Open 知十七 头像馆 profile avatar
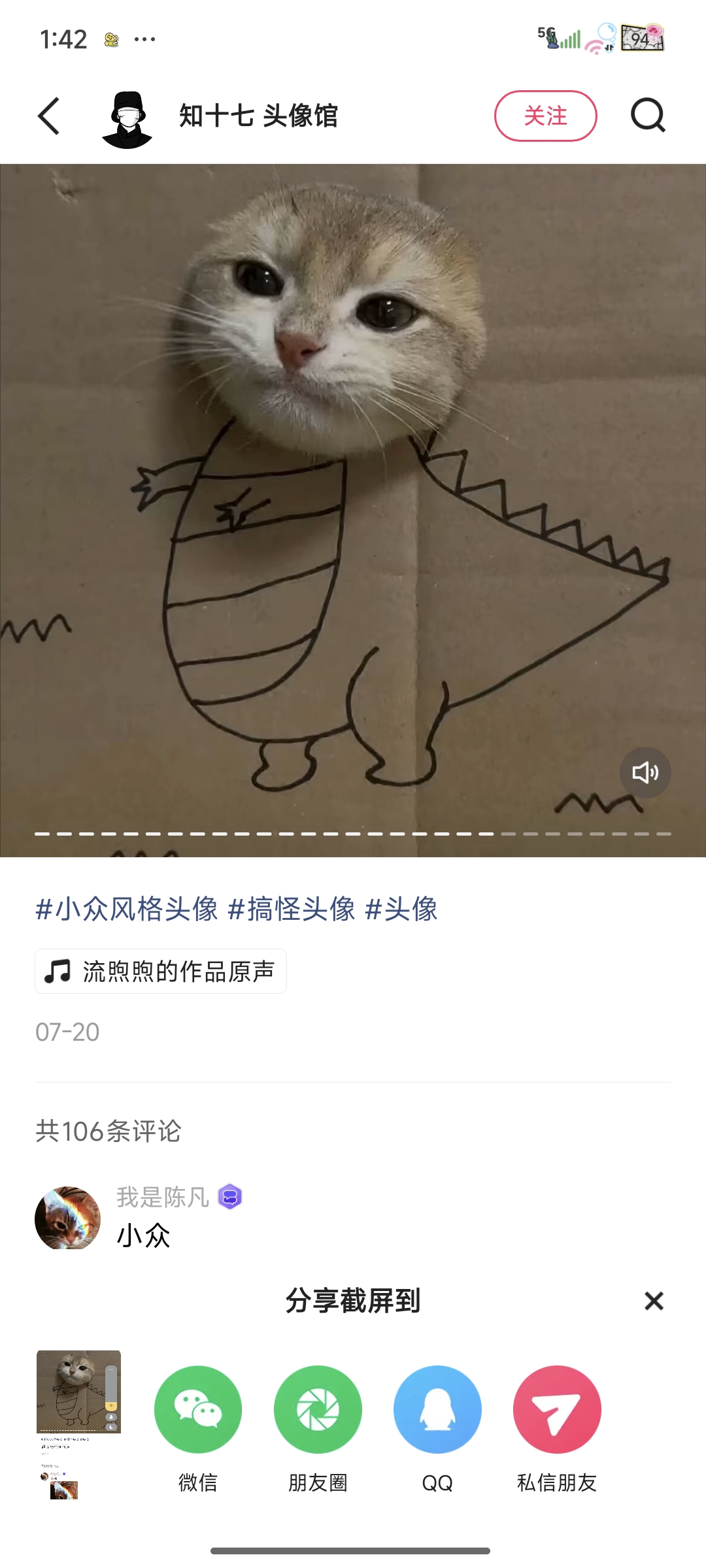 (x=128, y=118)
